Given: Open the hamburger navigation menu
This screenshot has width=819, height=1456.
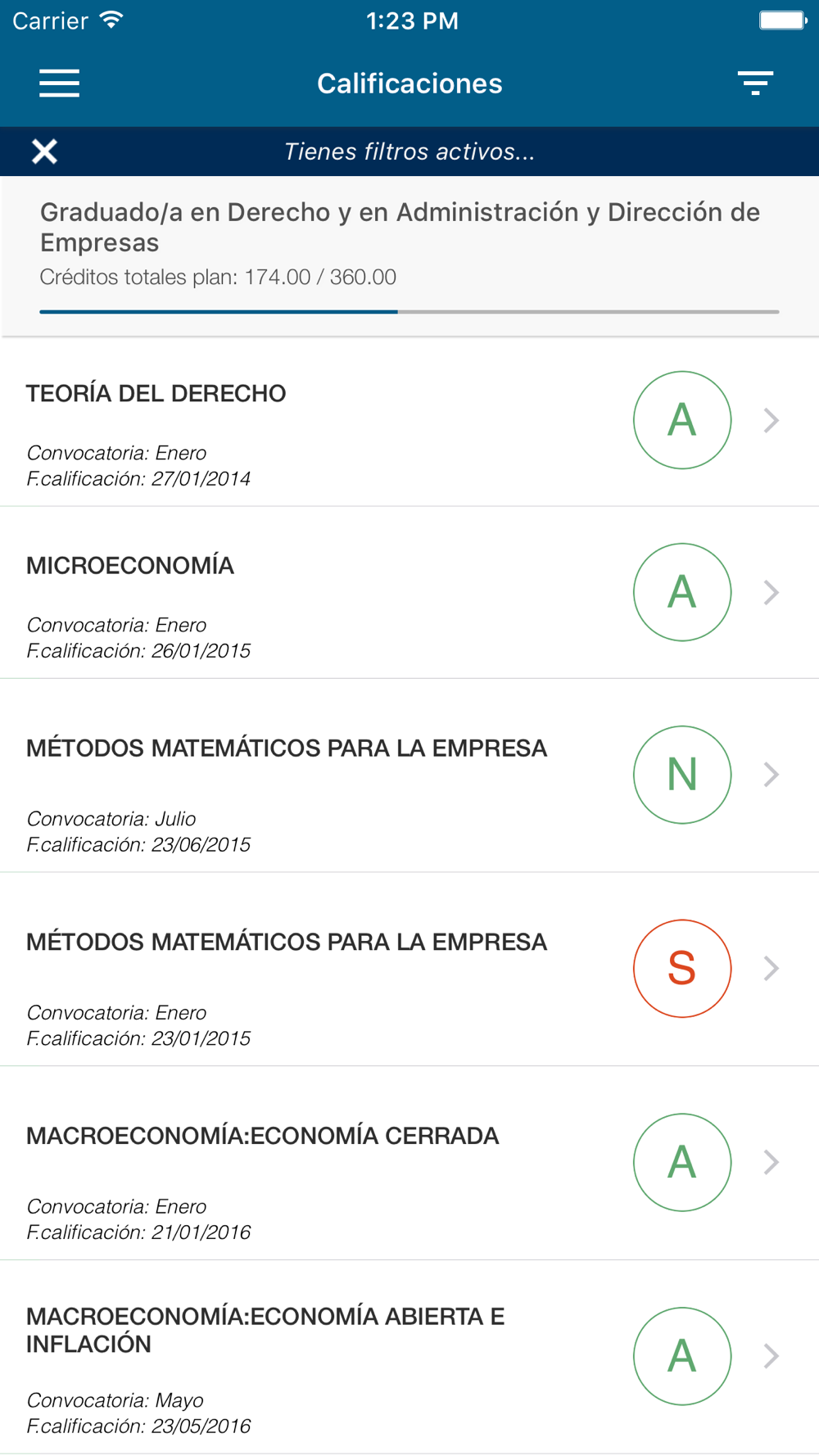Looking at the screenshot, I should click(59, 84).
